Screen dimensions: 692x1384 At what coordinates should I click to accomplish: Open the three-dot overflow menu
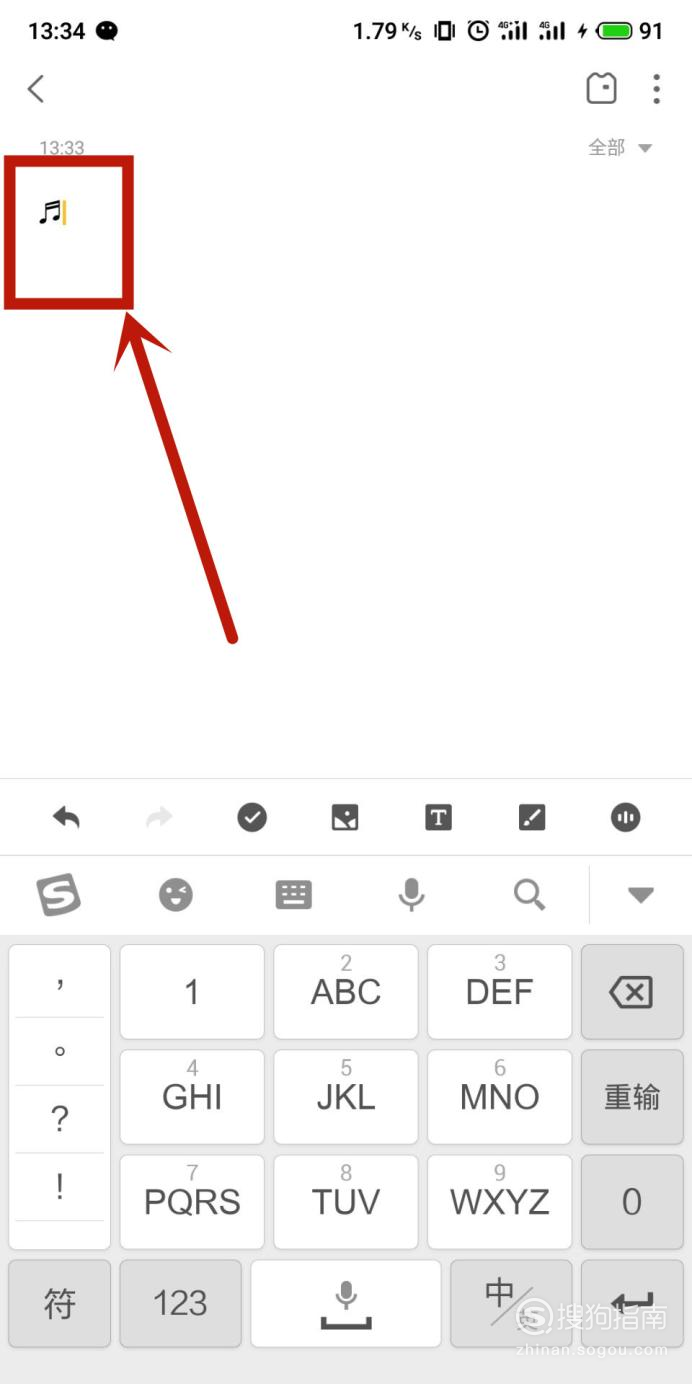pos(656,89)
